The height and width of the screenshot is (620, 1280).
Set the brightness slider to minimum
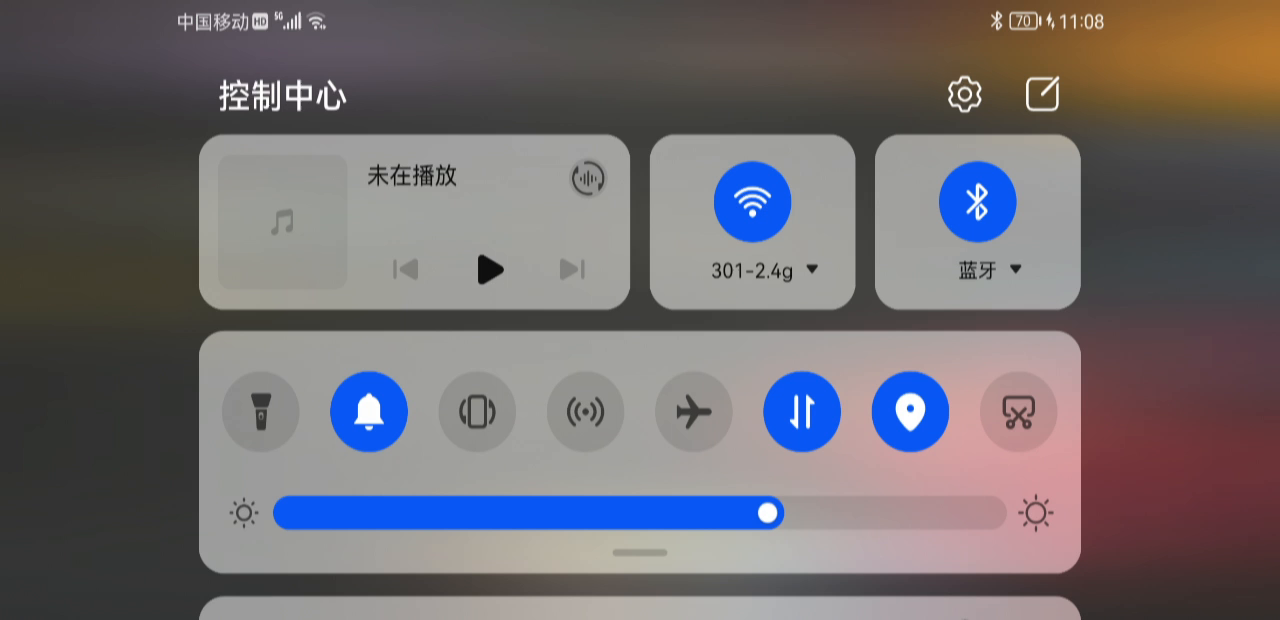(x=279, y=513)
